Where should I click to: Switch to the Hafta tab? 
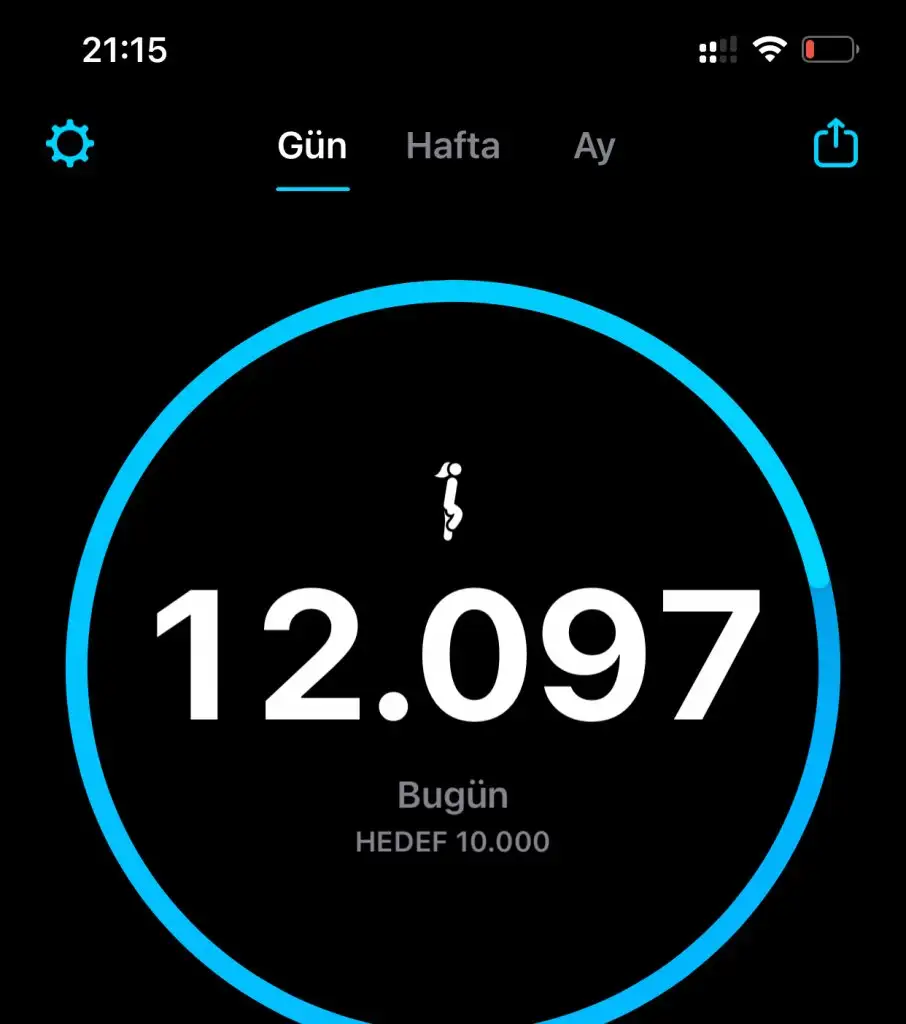tap(453, 147)
